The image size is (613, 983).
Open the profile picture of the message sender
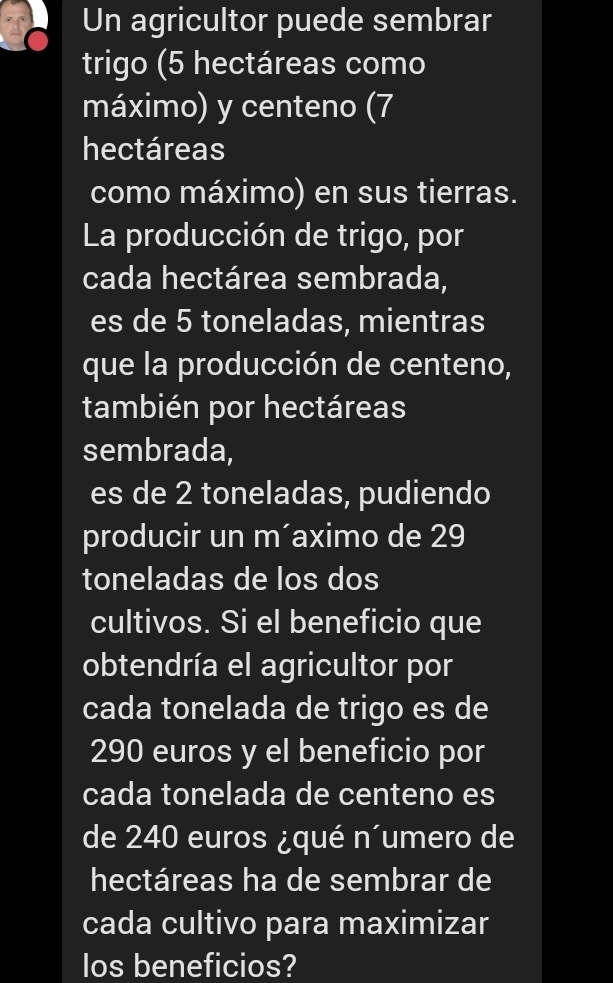coord(22,22)
